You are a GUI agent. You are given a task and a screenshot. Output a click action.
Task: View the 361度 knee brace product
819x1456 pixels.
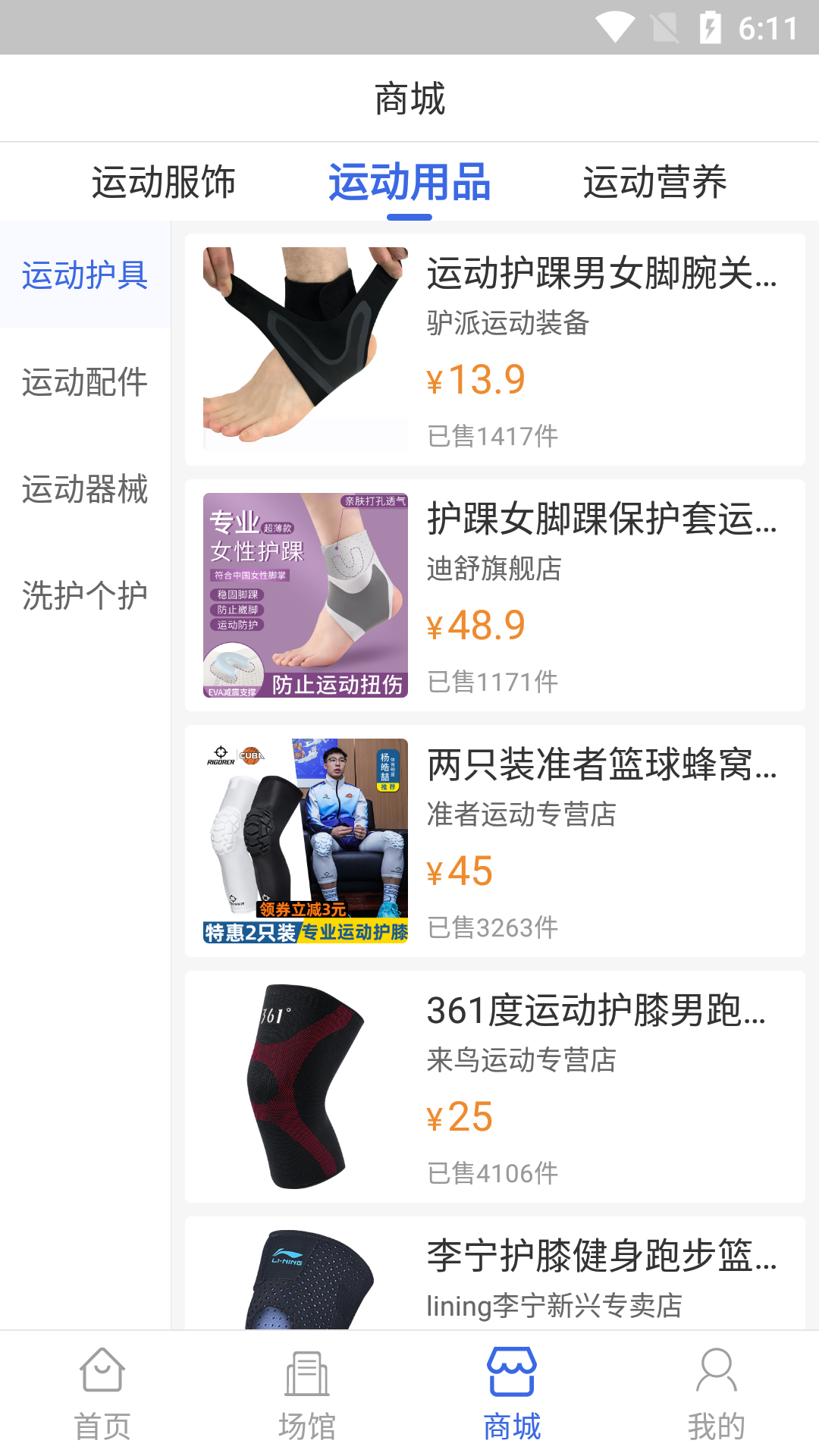pos(494,1087)
